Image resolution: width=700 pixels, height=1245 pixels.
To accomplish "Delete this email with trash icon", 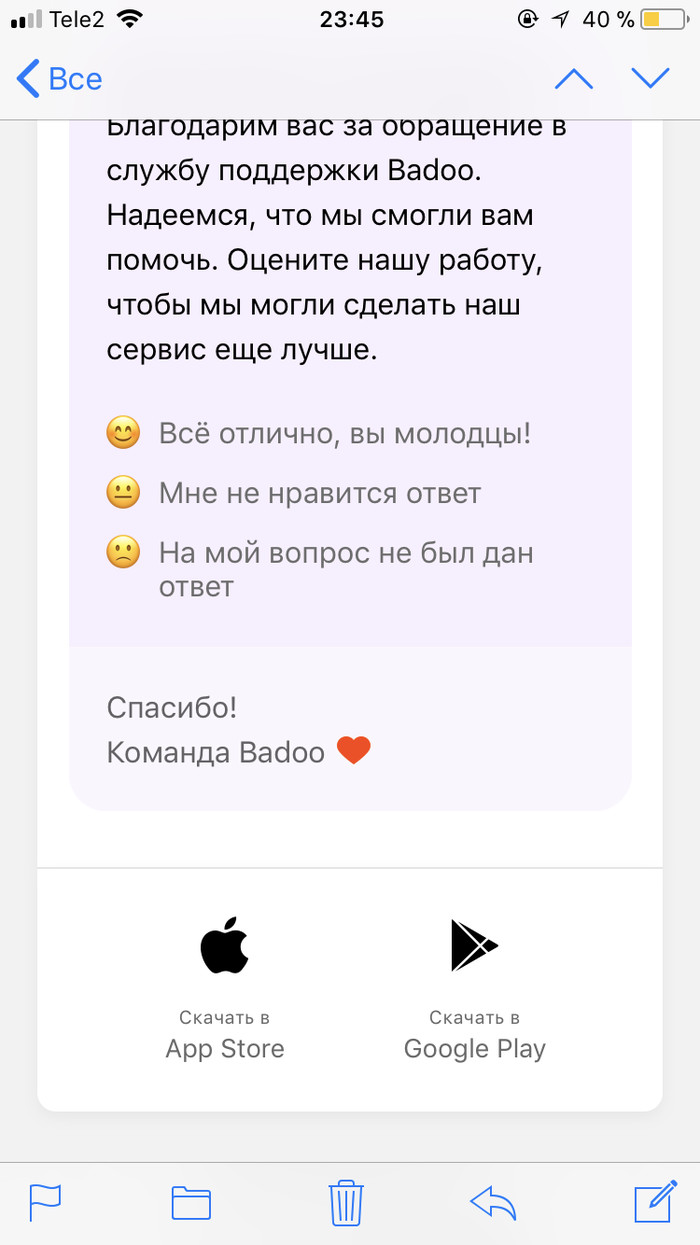I will point(346,1201).
